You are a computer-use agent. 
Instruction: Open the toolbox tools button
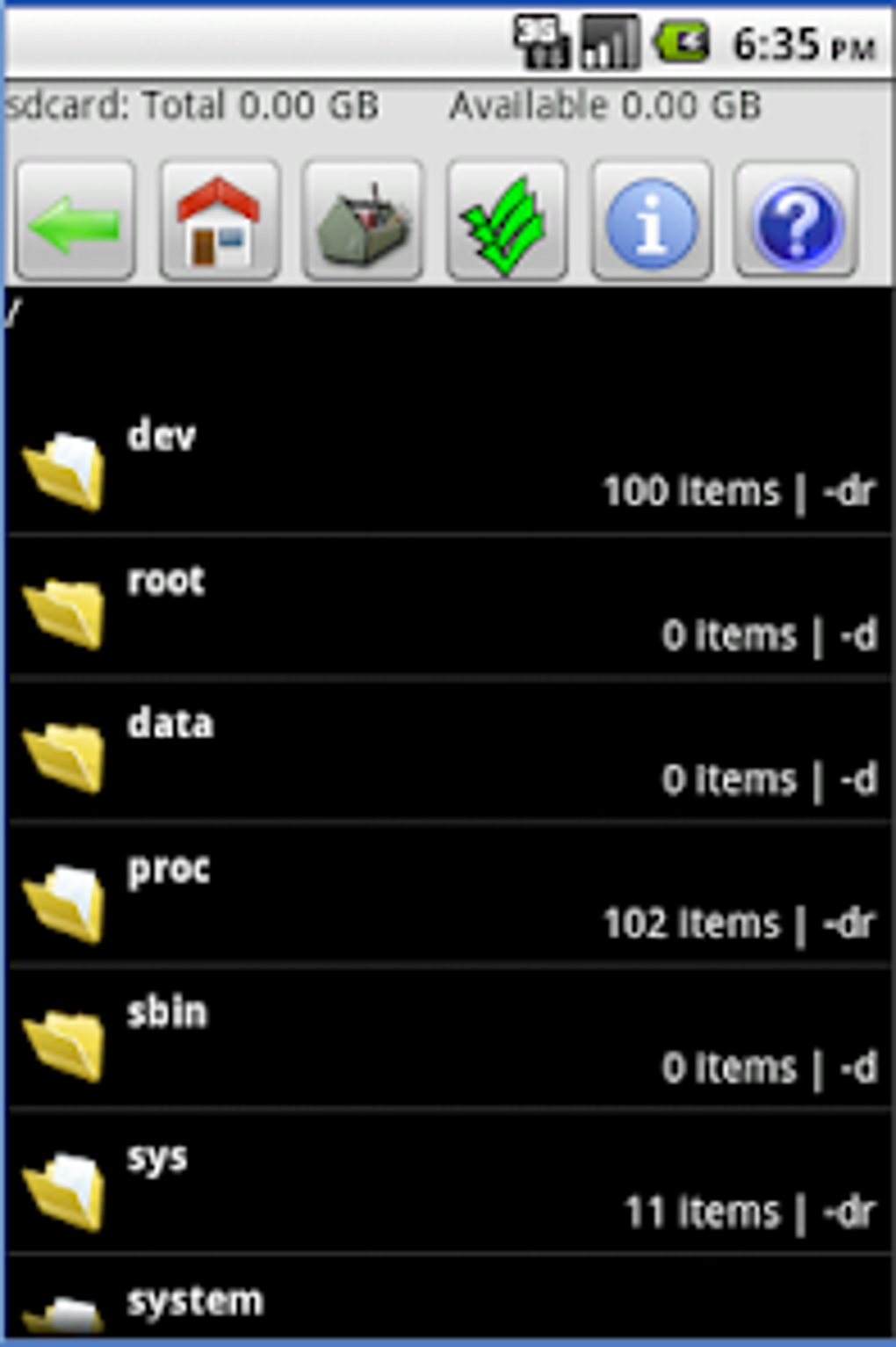click(x=362, y=221)
